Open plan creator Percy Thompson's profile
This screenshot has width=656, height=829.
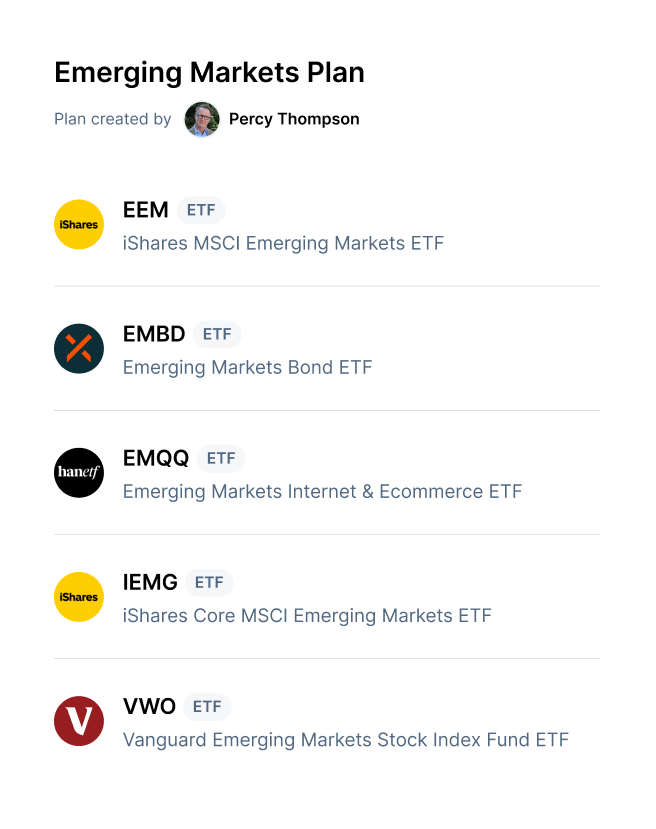click(293, 119)
